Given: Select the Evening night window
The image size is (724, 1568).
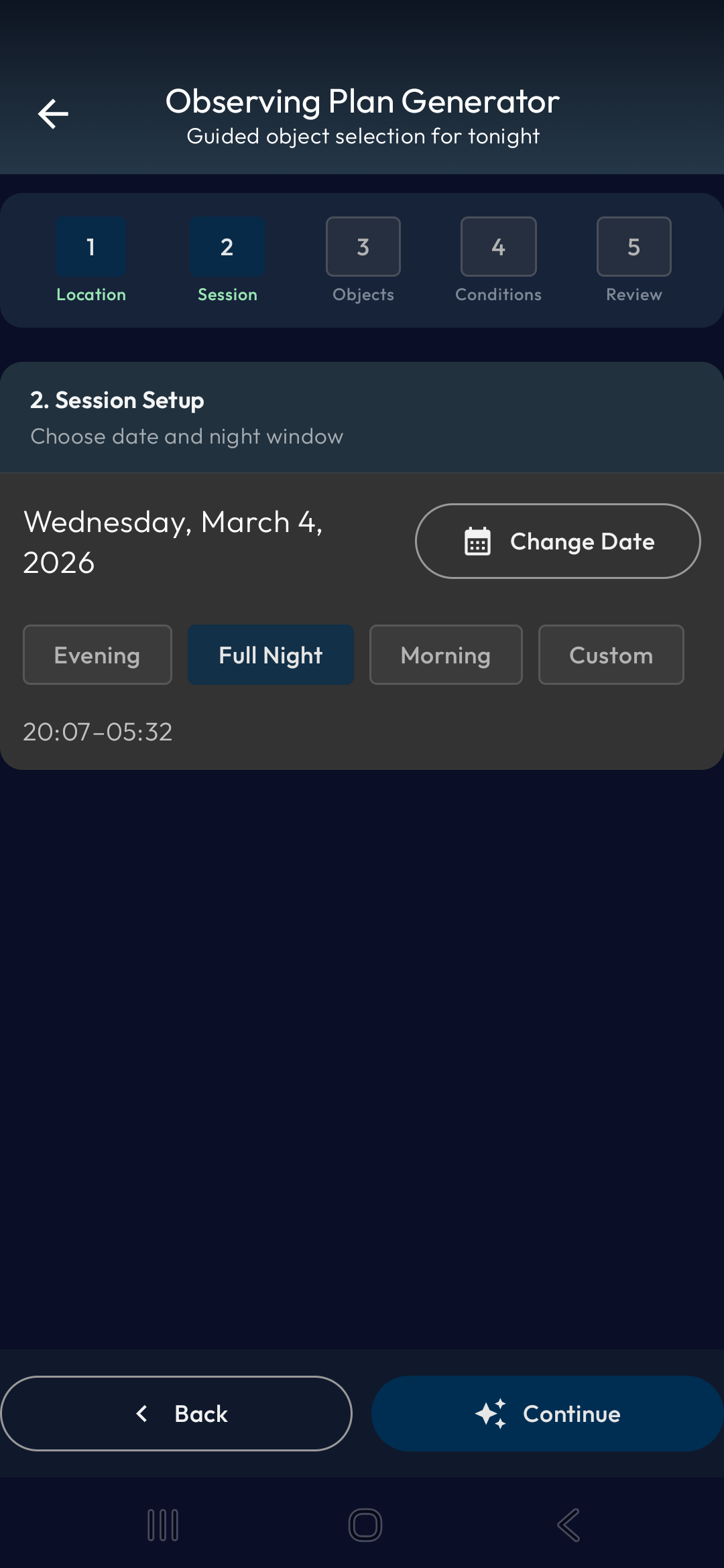Looking at the screenshot, I should [97, 655].
